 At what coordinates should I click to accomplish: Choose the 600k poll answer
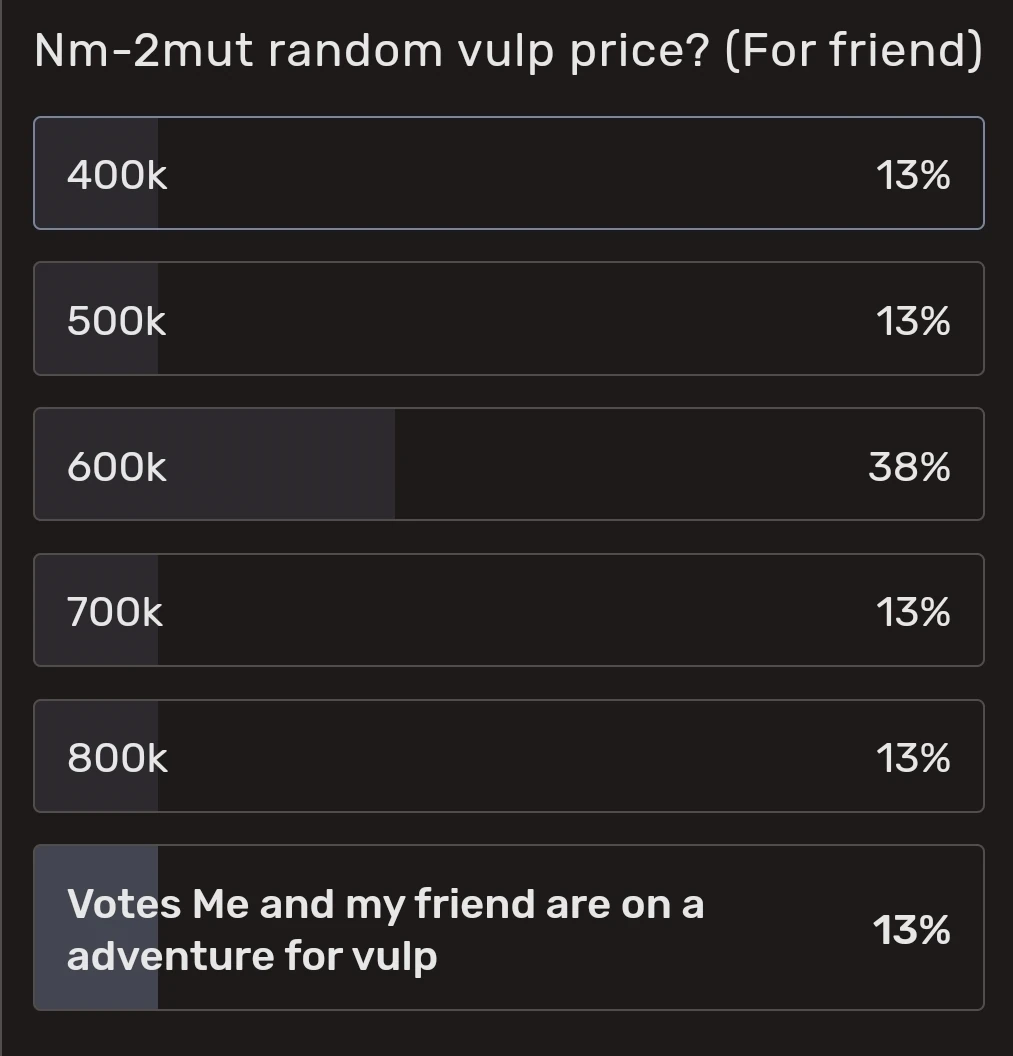pos(508,465)
